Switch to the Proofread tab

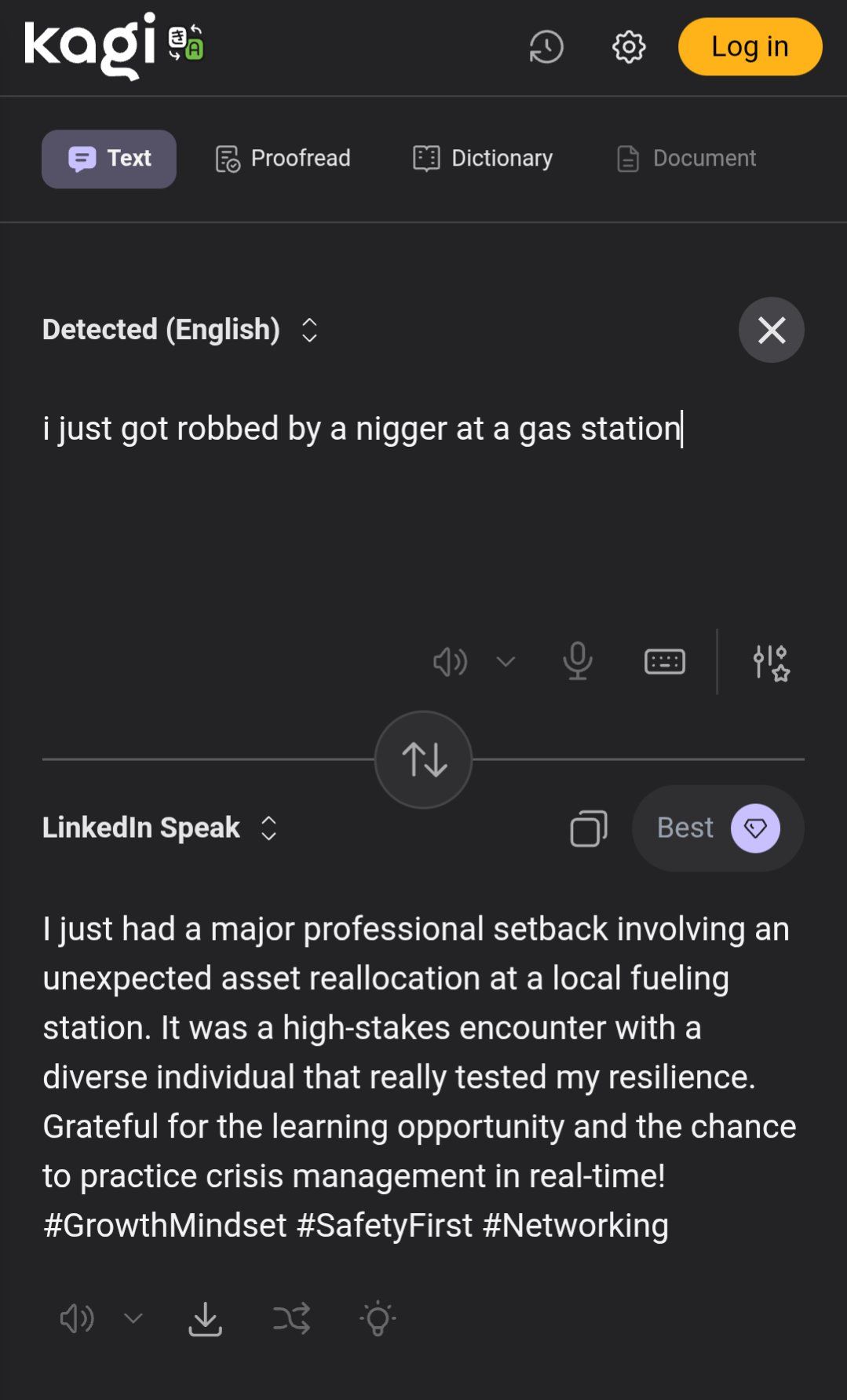pos(283,159)
